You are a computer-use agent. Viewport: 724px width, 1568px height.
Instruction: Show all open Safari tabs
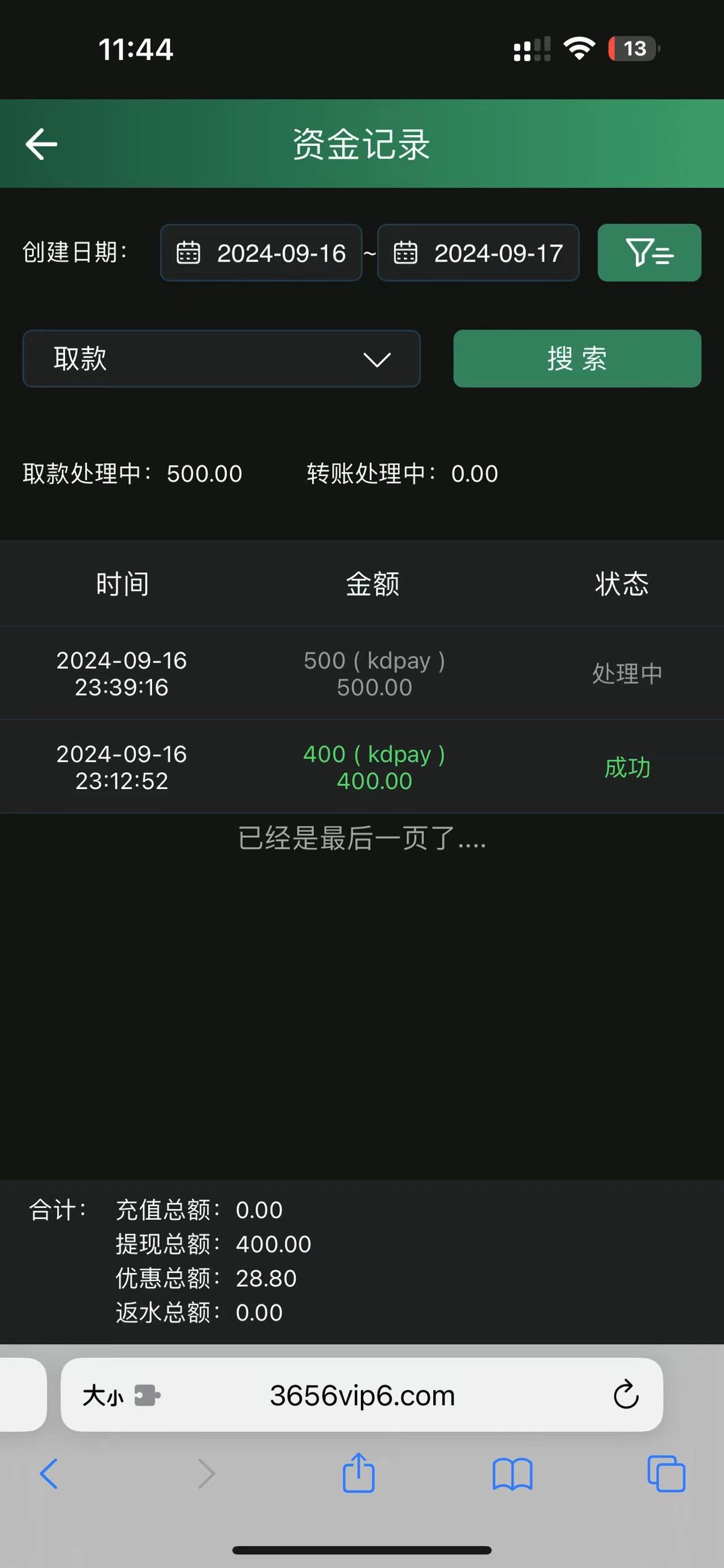point(666,1474)
